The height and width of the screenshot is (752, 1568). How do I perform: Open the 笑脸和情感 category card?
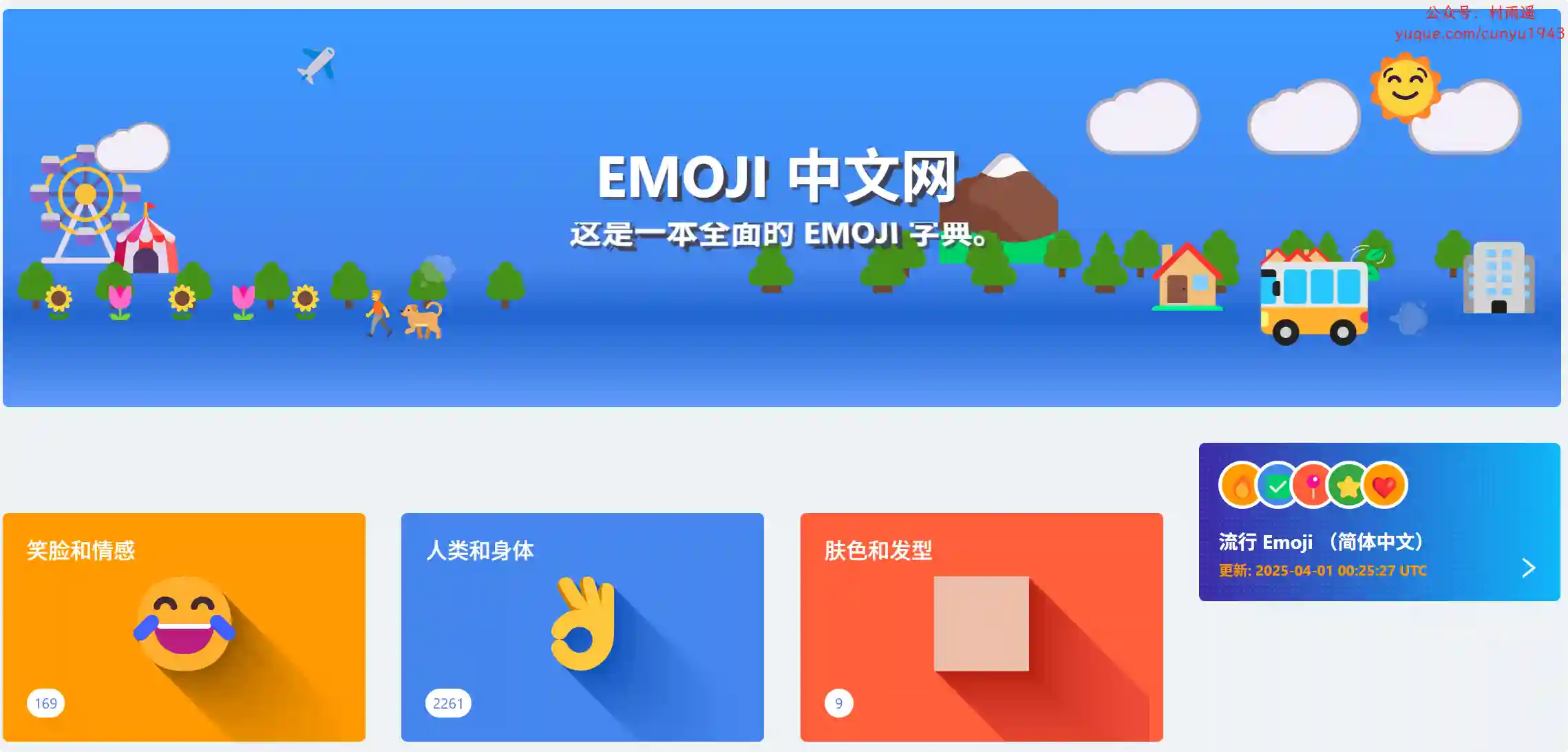pyautogui.click(x=184, y=627)
